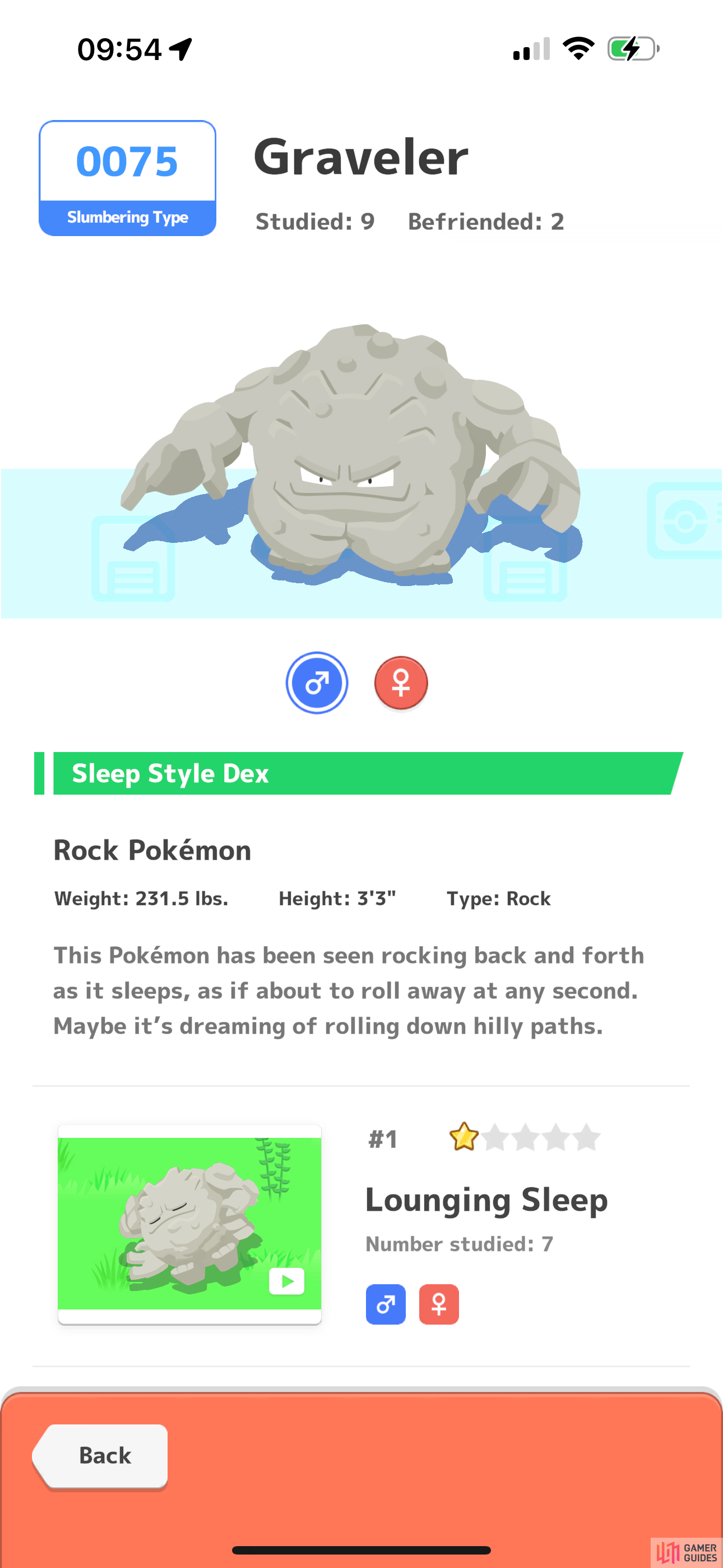Image resolution: width=723 pixels, height=1568 pixels.
Task: Select the male gender icon above Sleep Style Dex
Action: coord(317,682)
